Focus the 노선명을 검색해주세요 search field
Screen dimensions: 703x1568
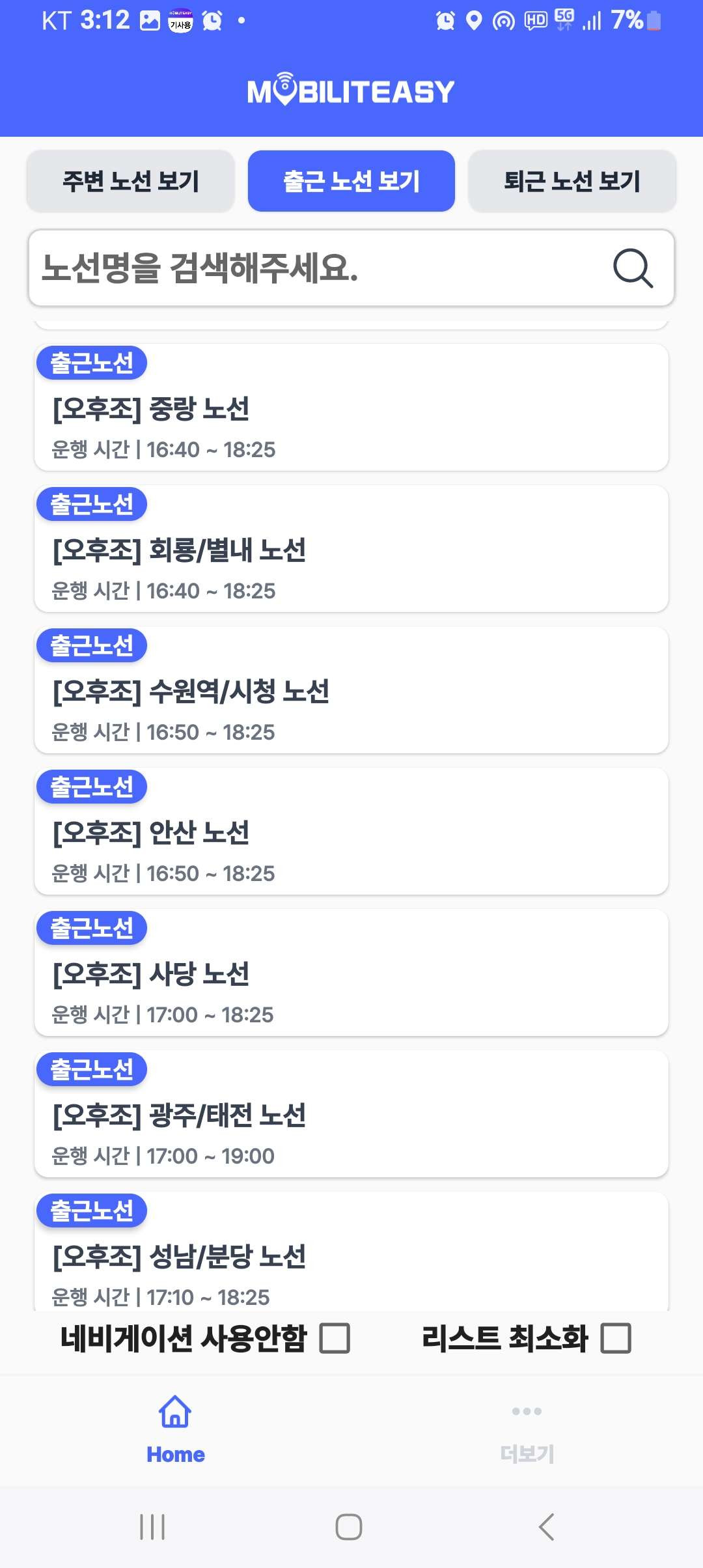[312, 268]
